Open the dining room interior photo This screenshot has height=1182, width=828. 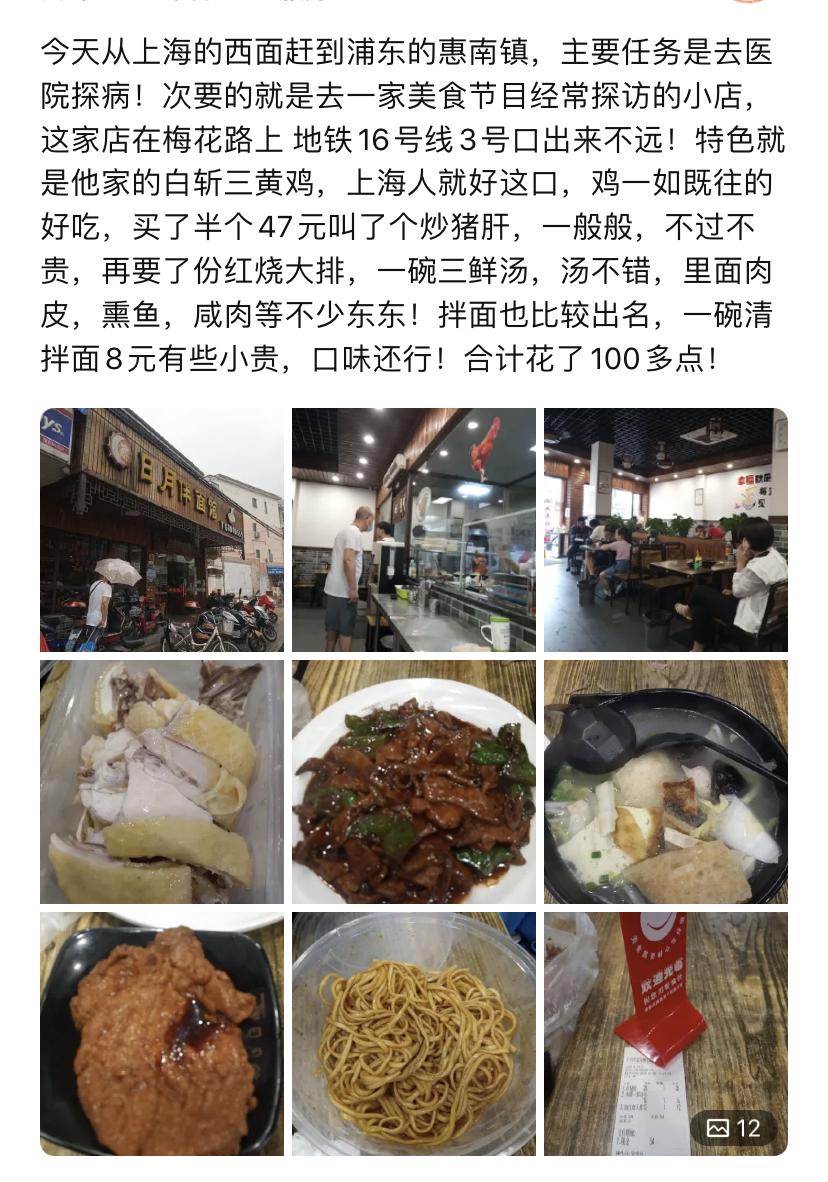666,530
